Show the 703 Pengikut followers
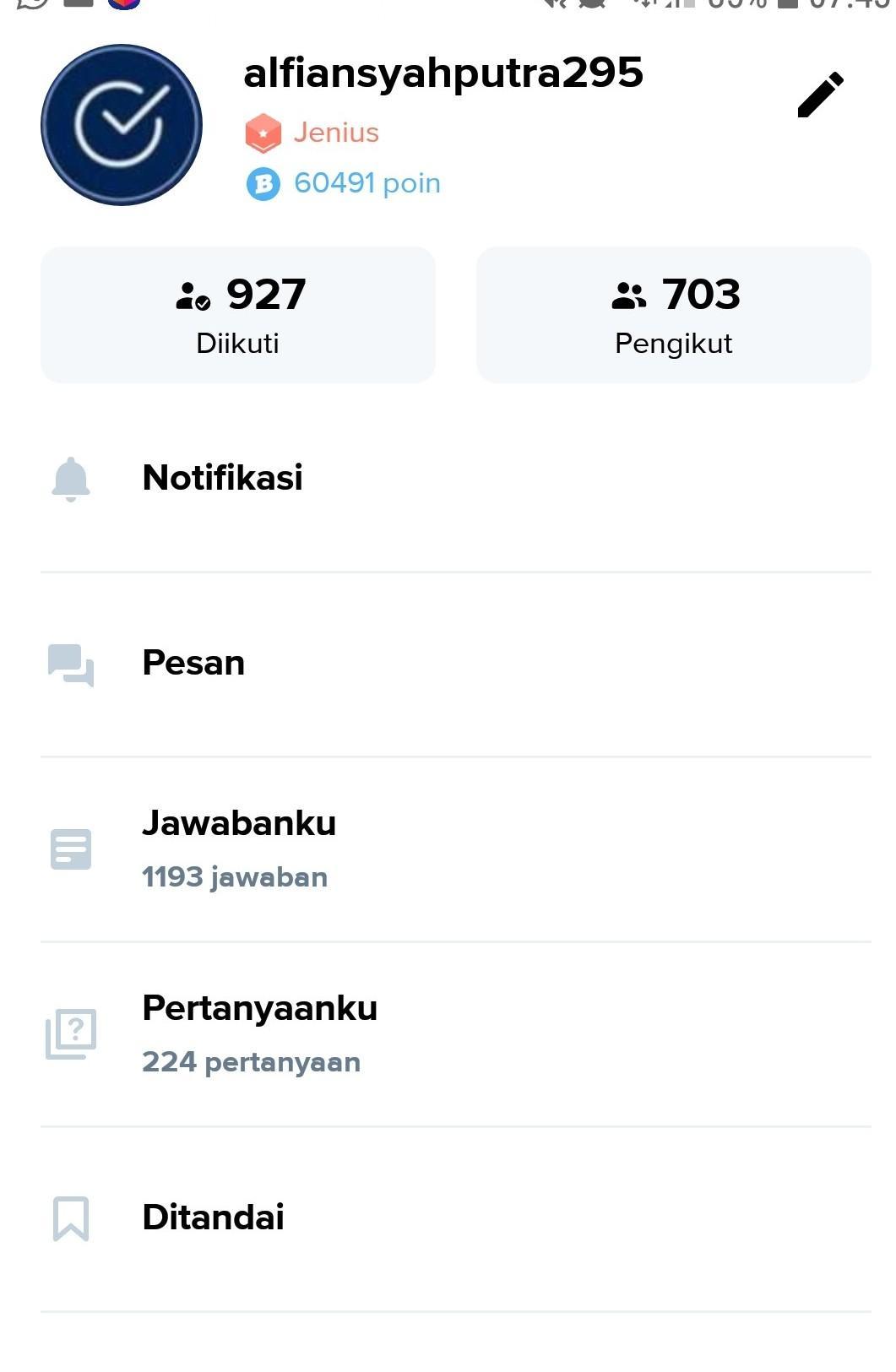This screenshot has width=896, height=1372. 673,315
